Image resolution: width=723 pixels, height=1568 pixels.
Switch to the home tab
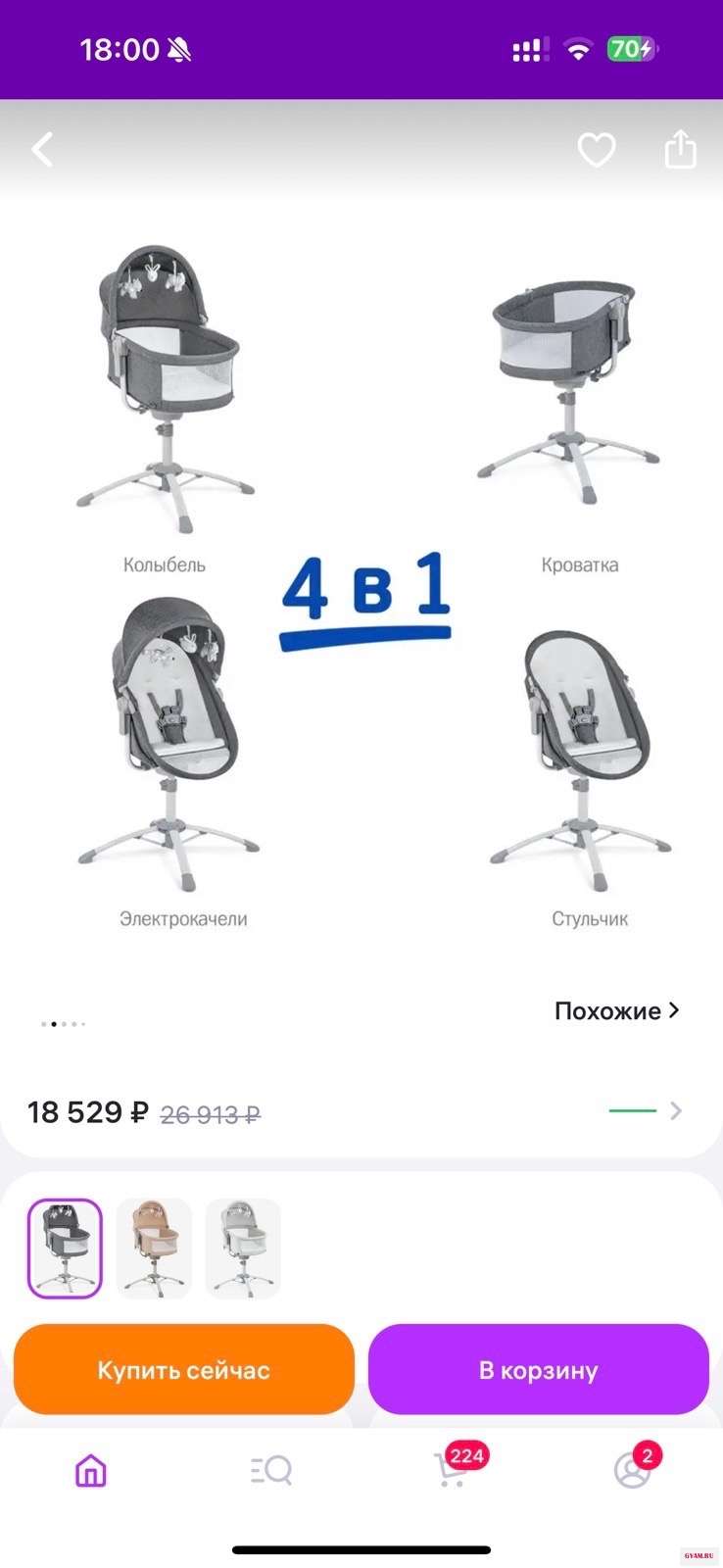tap(91, 1470)
